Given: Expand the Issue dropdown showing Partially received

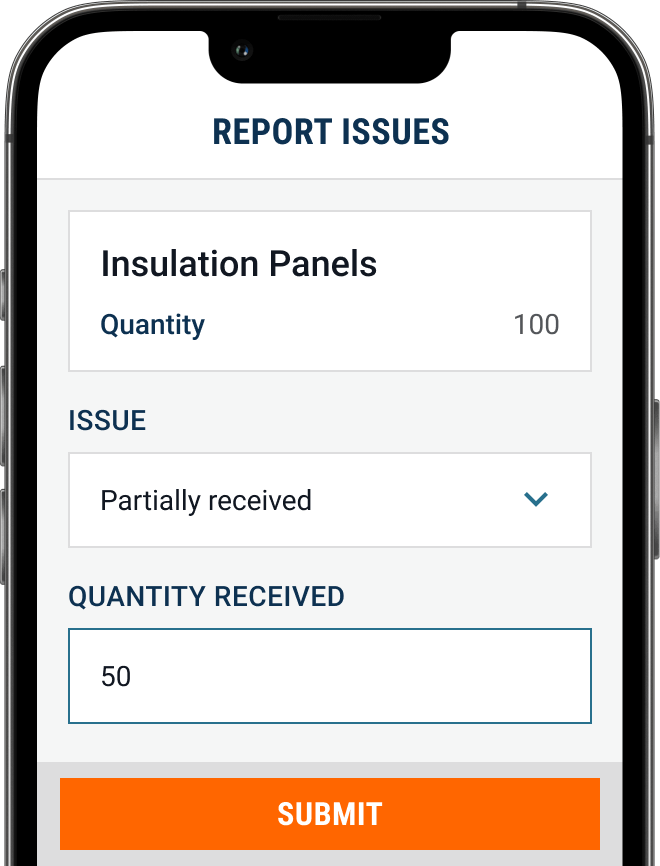Looking at the screenshot, I should tap(329, 500).
